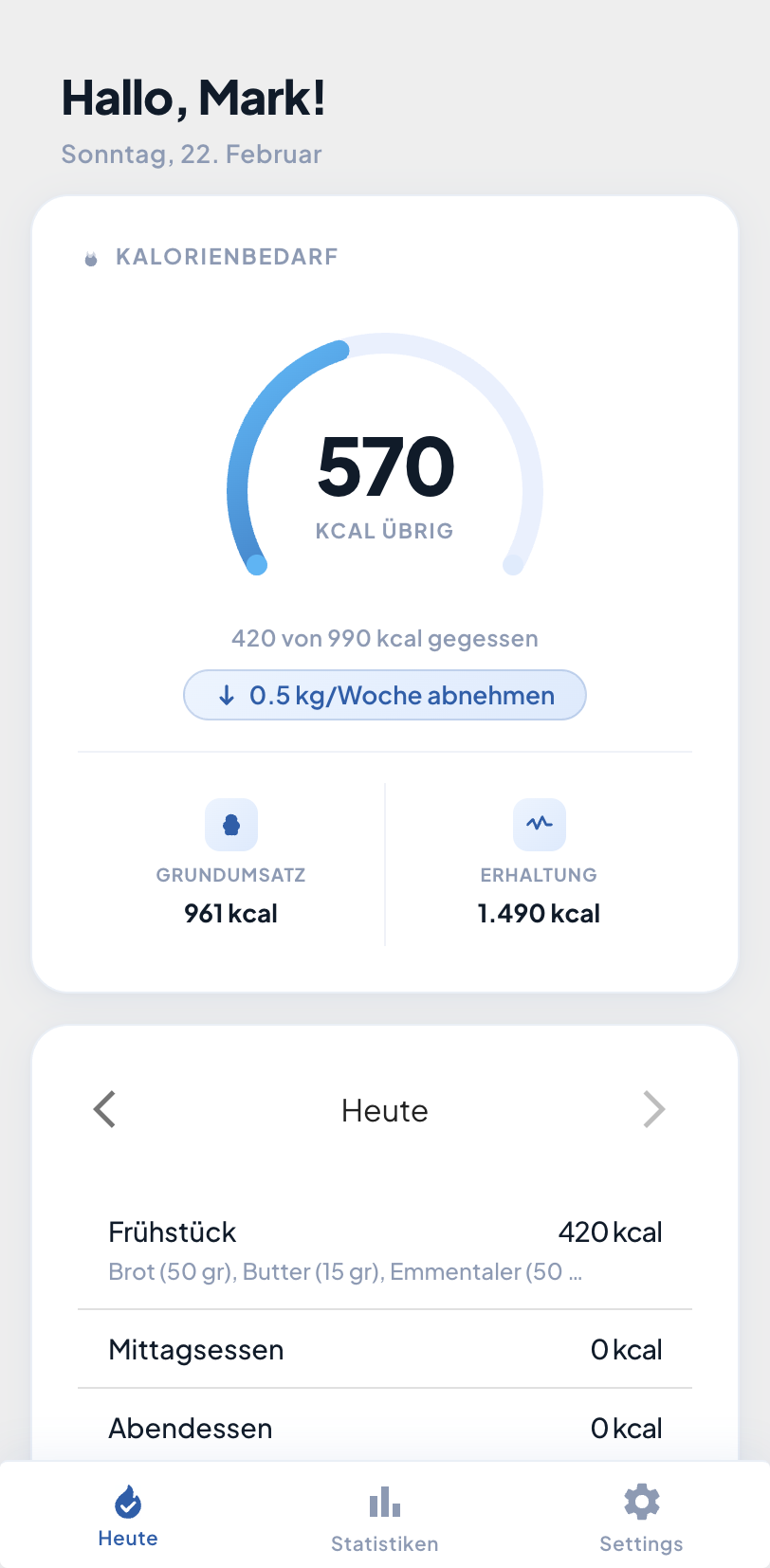Select the Mittagsessen row
The height and width of the screenshot is (1568, 770).
(x=384, y=1349)
